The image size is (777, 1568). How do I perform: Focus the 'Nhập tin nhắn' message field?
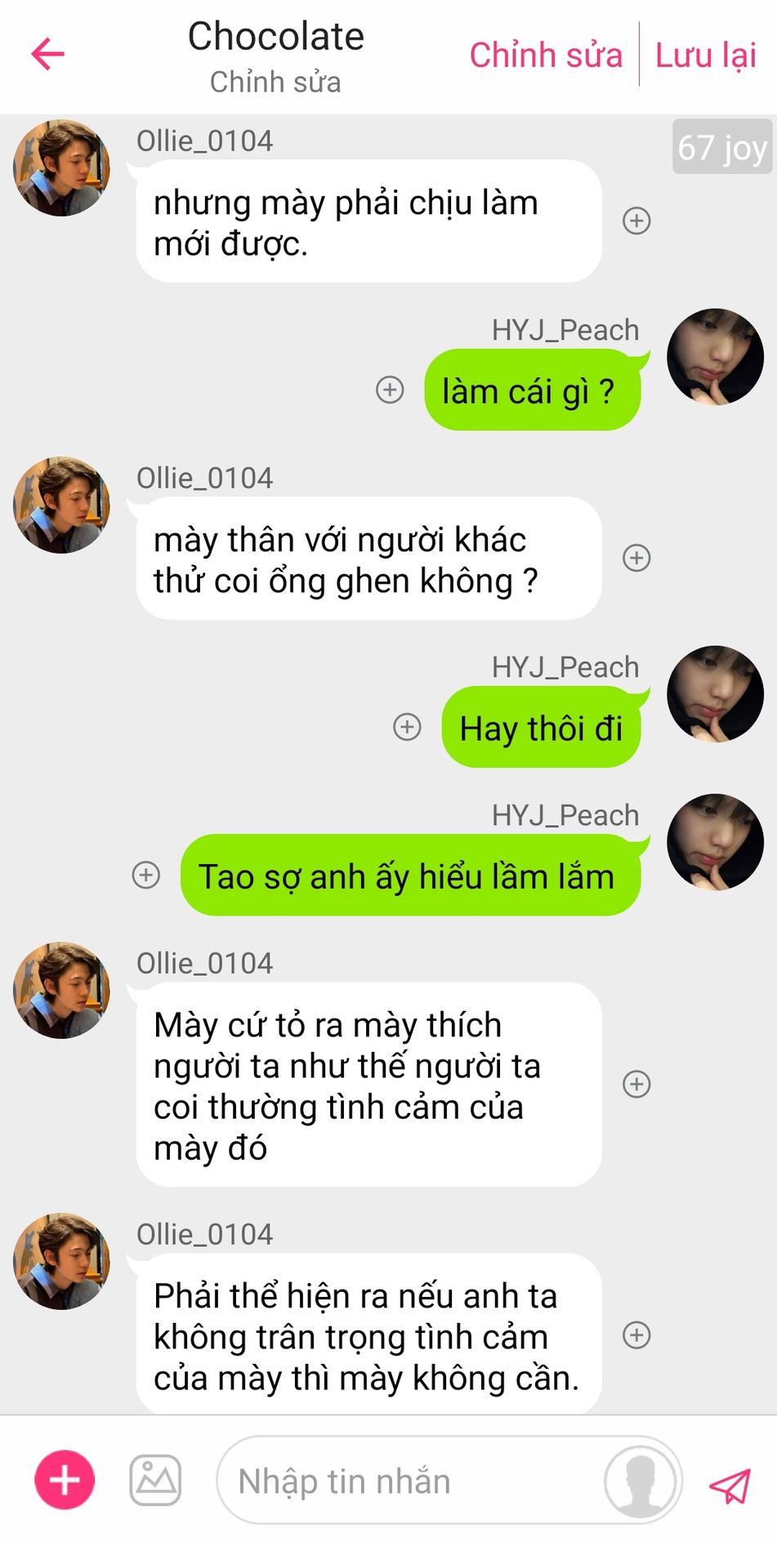pos(409,1481)
